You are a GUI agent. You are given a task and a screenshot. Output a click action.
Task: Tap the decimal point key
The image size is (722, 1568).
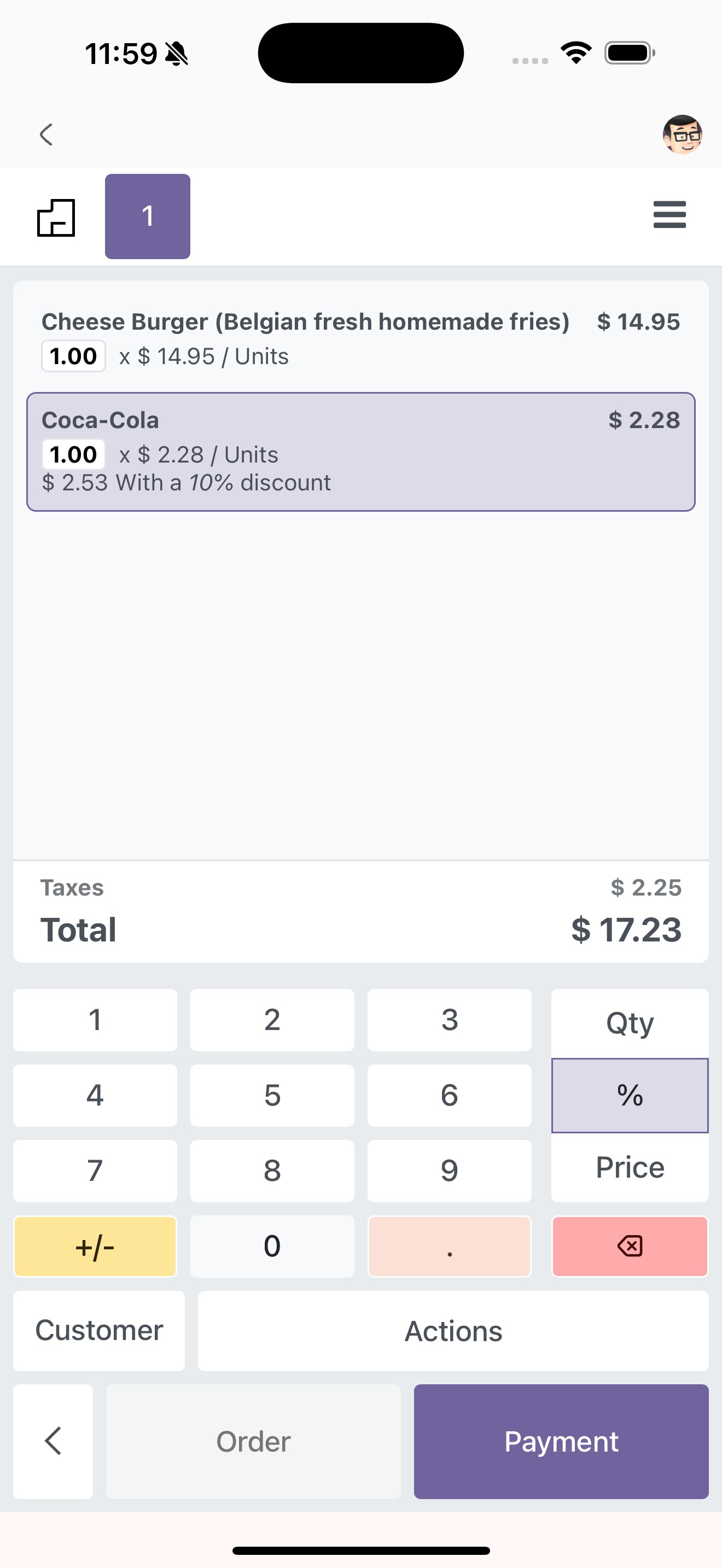click(449, 1247)
